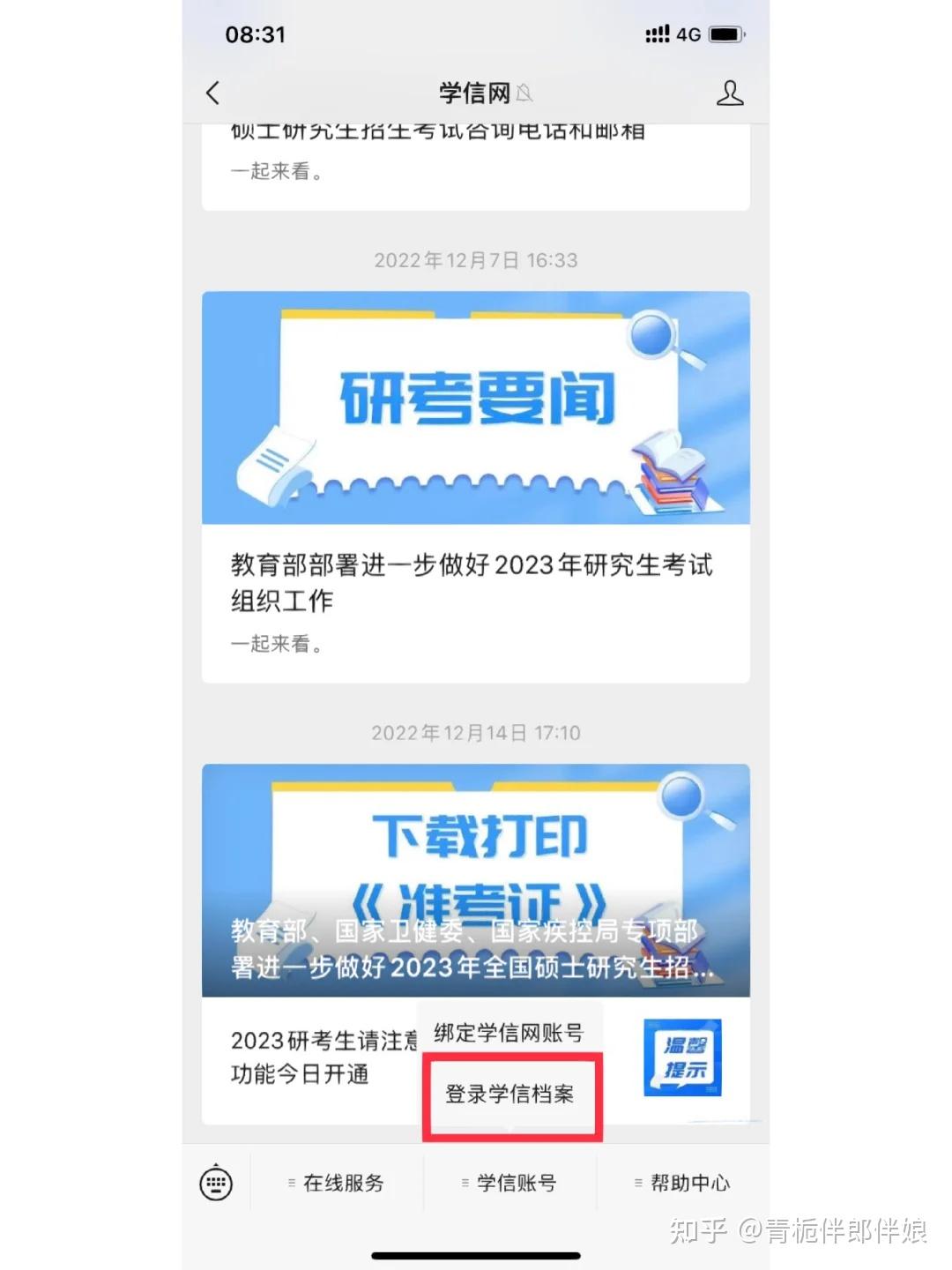Open the 学信账号 menu
952x1270 pixels.
tap(509, 1183)
